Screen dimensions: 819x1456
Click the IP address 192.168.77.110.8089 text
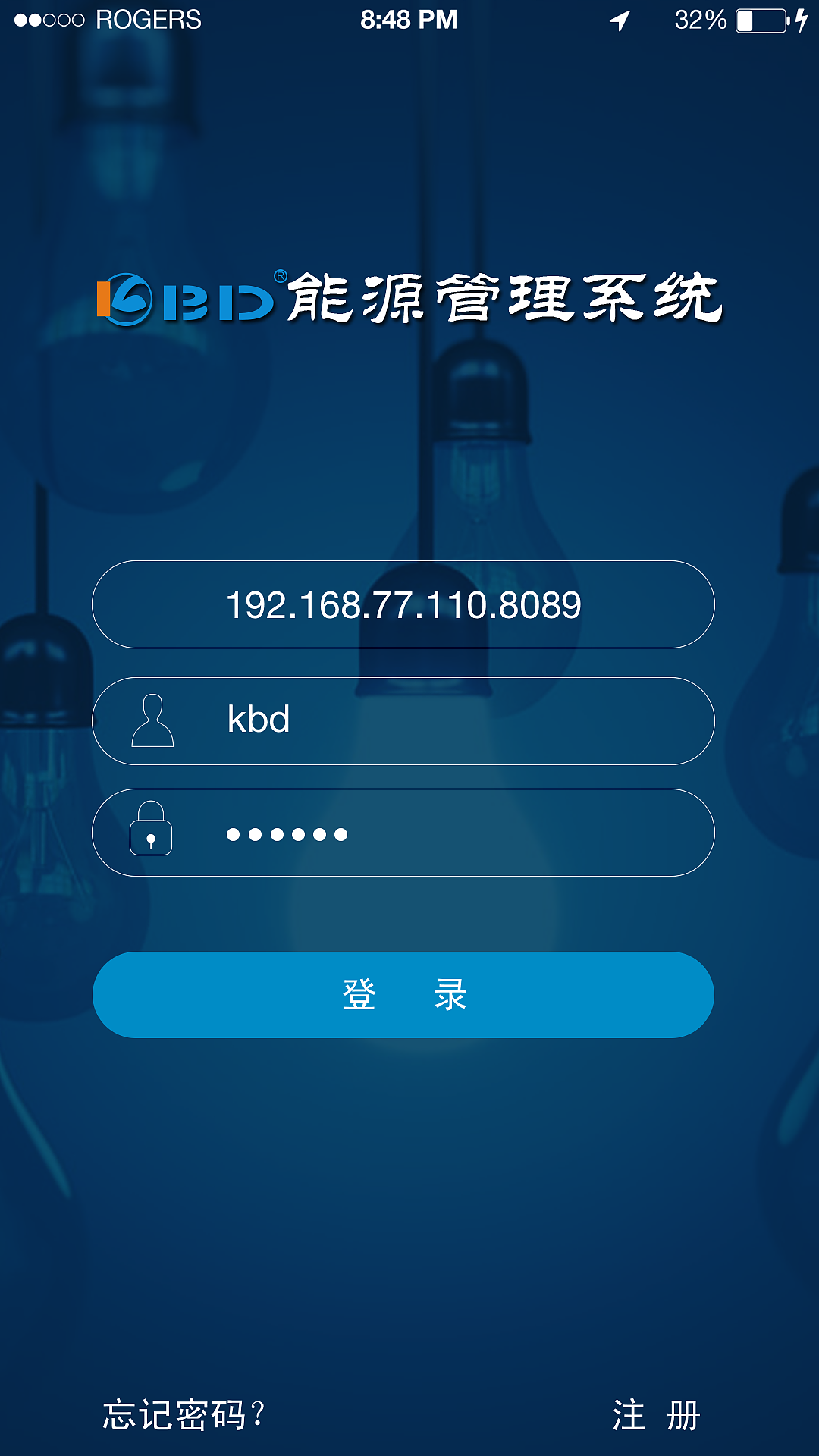coord(403,604)
